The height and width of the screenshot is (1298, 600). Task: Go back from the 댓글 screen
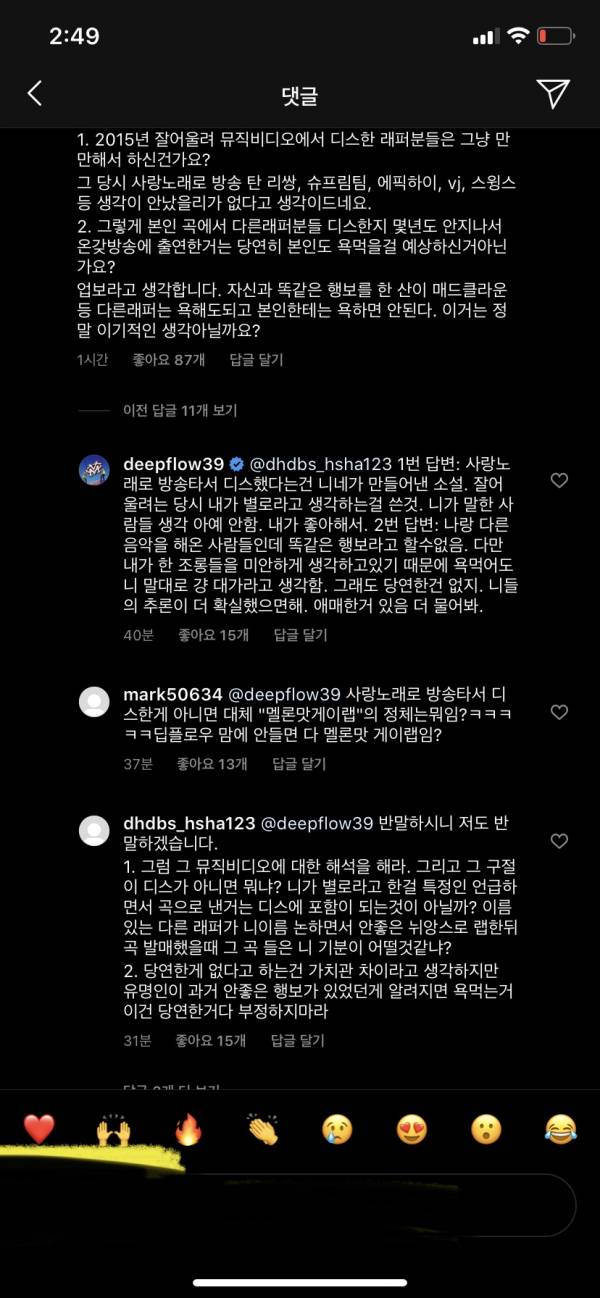(34, 94)
